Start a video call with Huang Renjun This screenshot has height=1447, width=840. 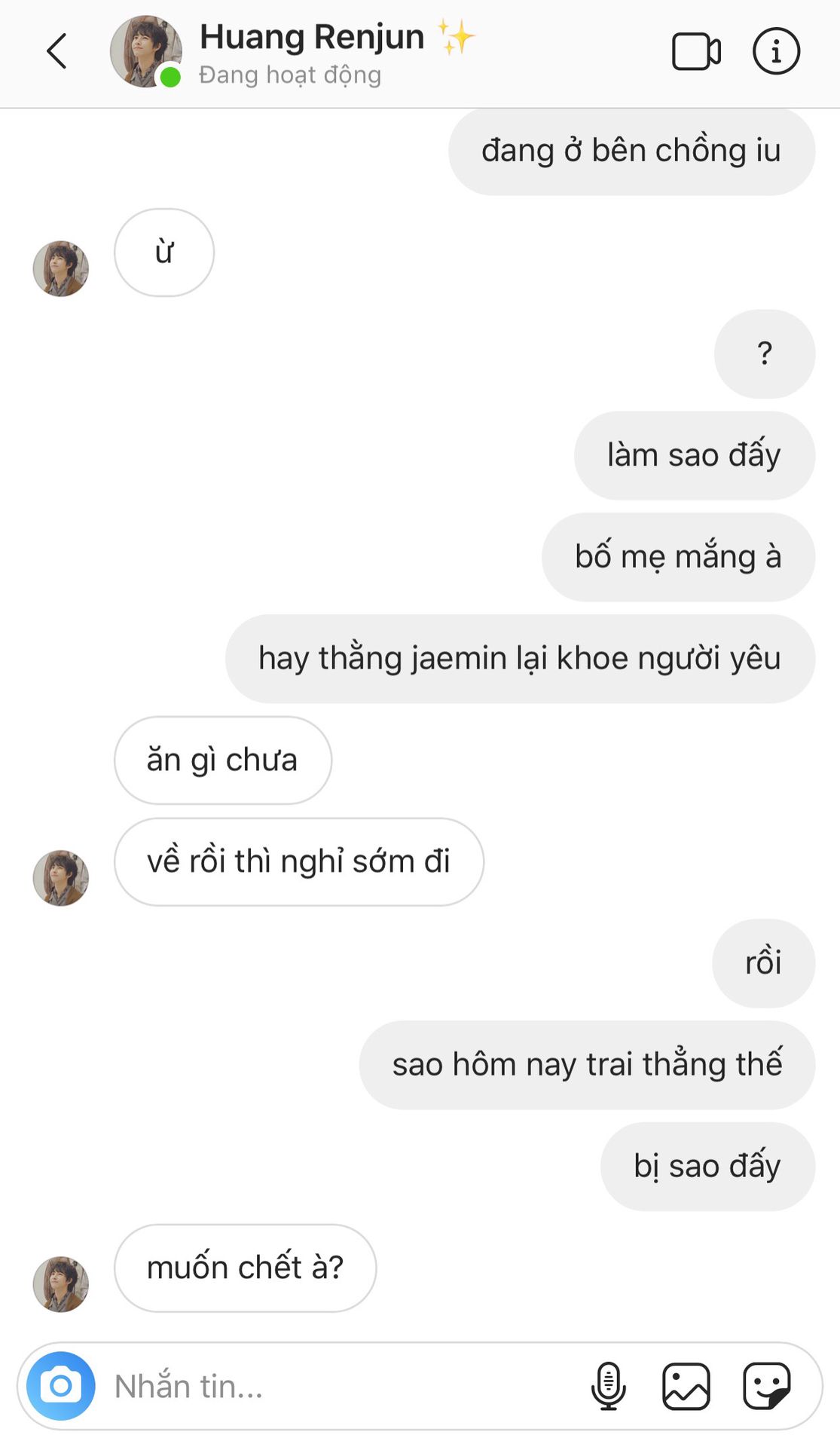695,52
